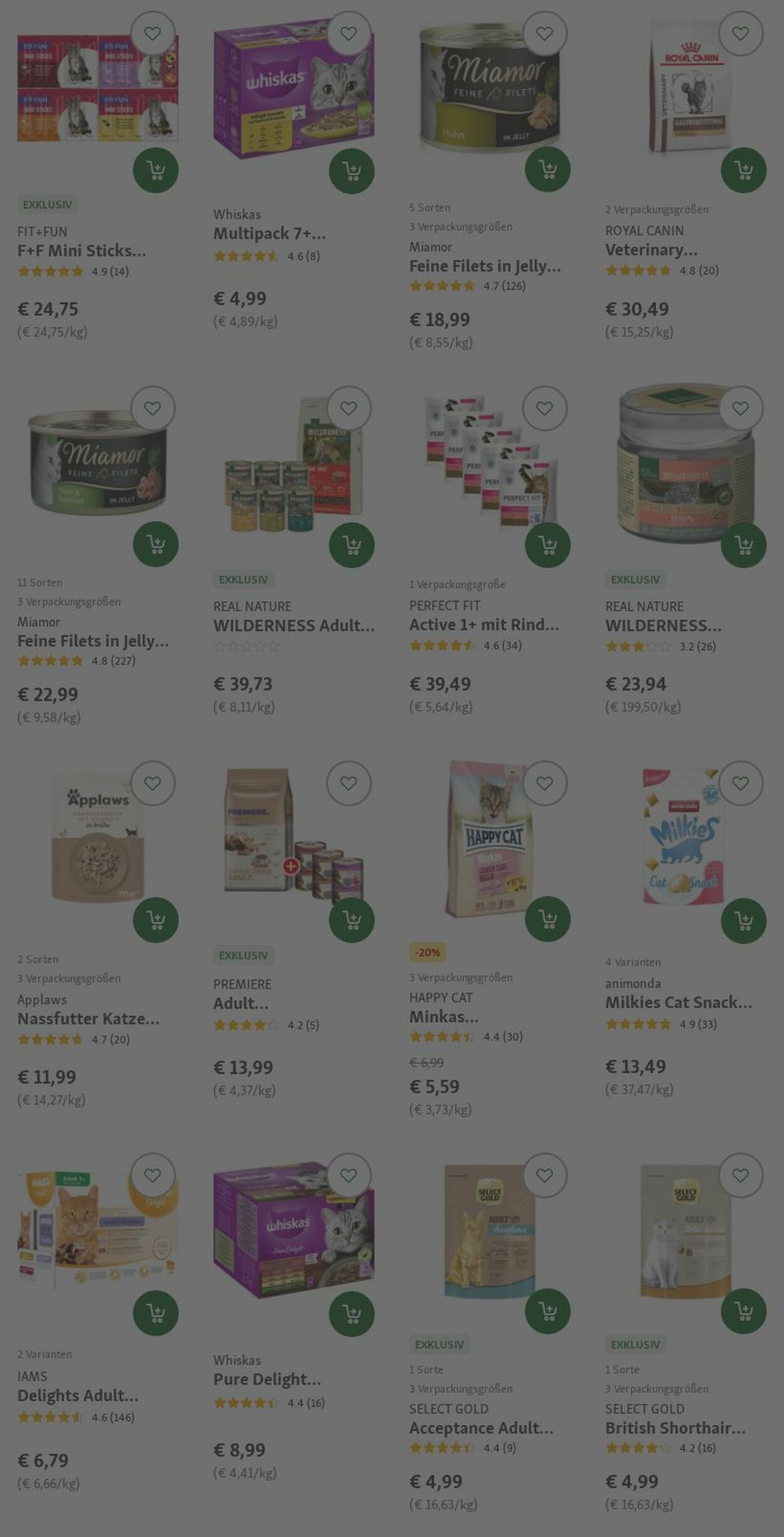Save Miamor Feine Filets €22,99 to wishlist
This screenshot has width=784, height=1537.
152,408
